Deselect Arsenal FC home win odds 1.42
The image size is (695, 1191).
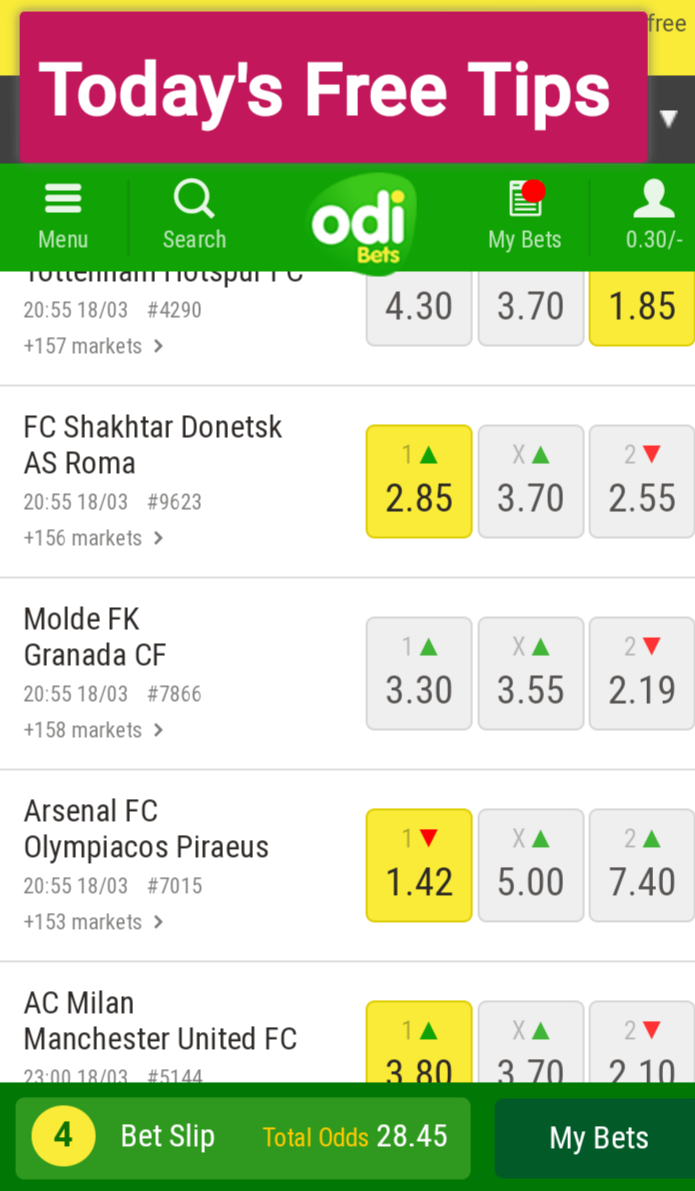tap(419, 865)
